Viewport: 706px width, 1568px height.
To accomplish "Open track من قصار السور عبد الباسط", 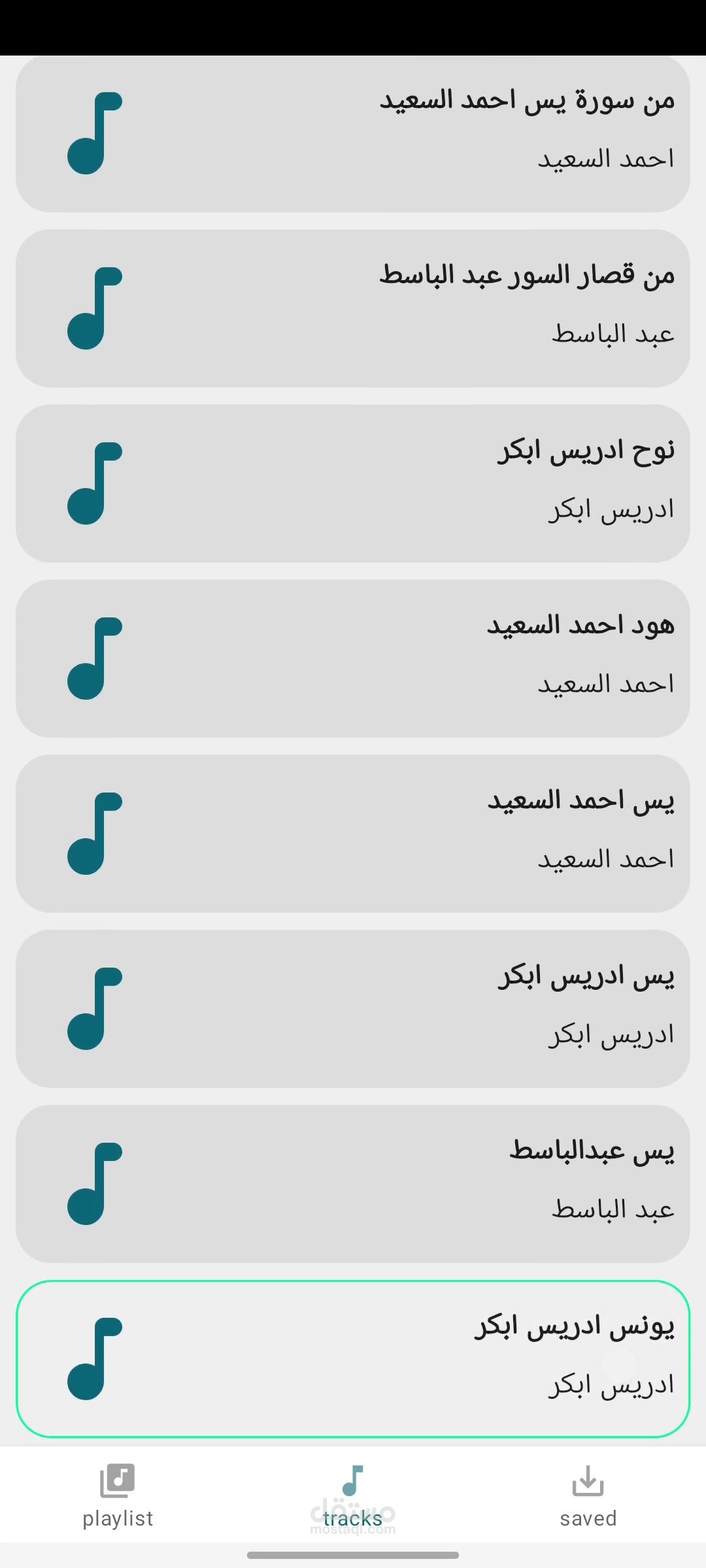I will [353, 308].
